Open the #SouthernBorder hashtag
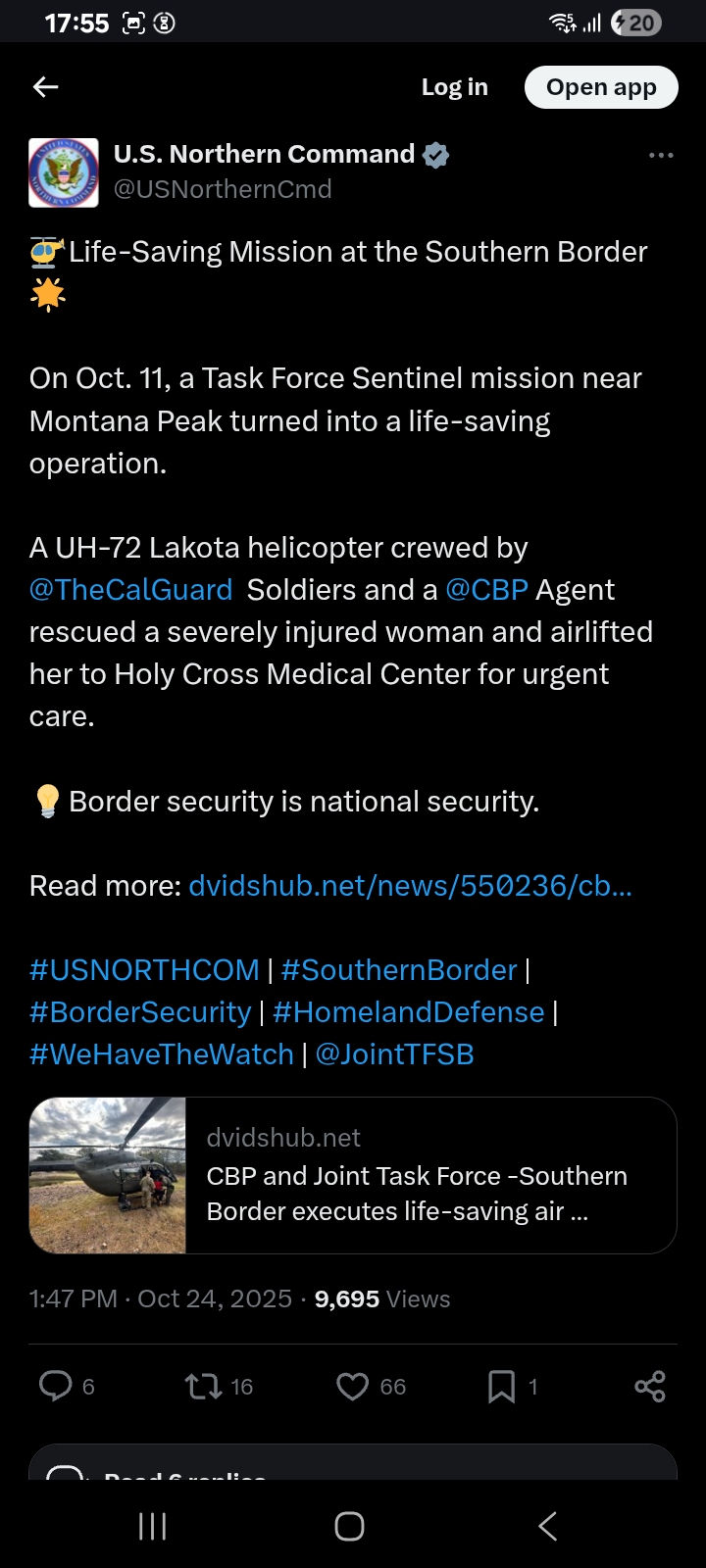Screen dimensions: 706x1568 [x=398, y=970]
